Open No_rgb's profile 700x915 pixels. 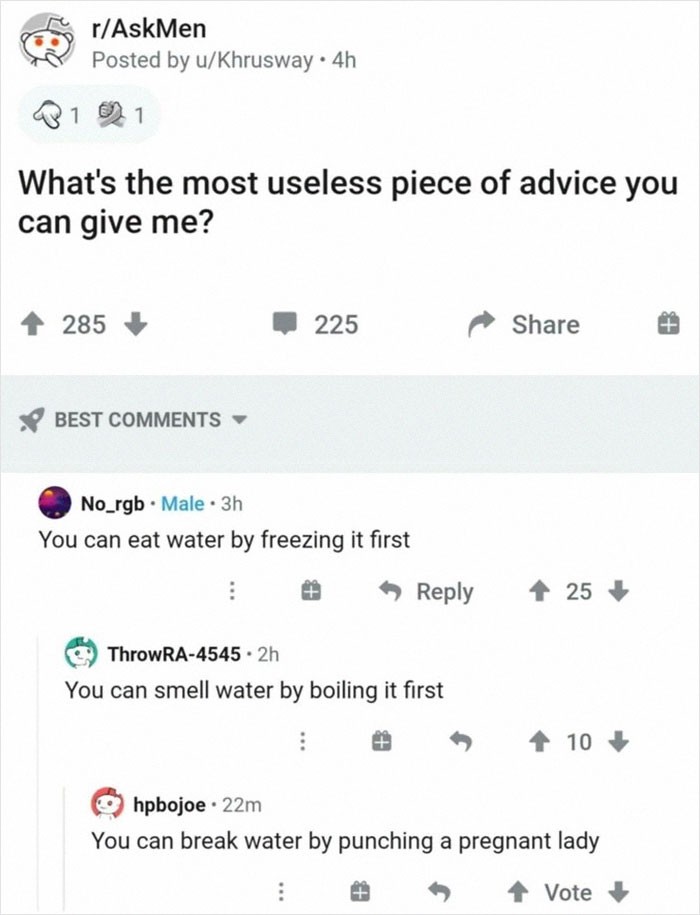(x=115, y=502)
